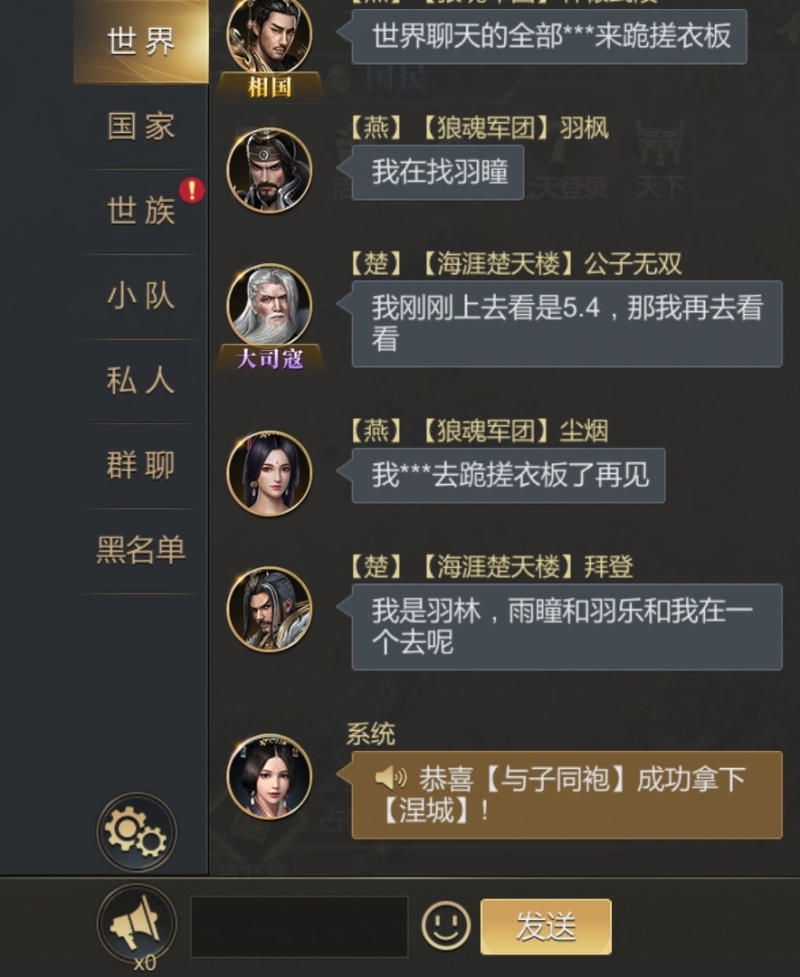Switch to the 国家 chat channel

pos(141,126)
